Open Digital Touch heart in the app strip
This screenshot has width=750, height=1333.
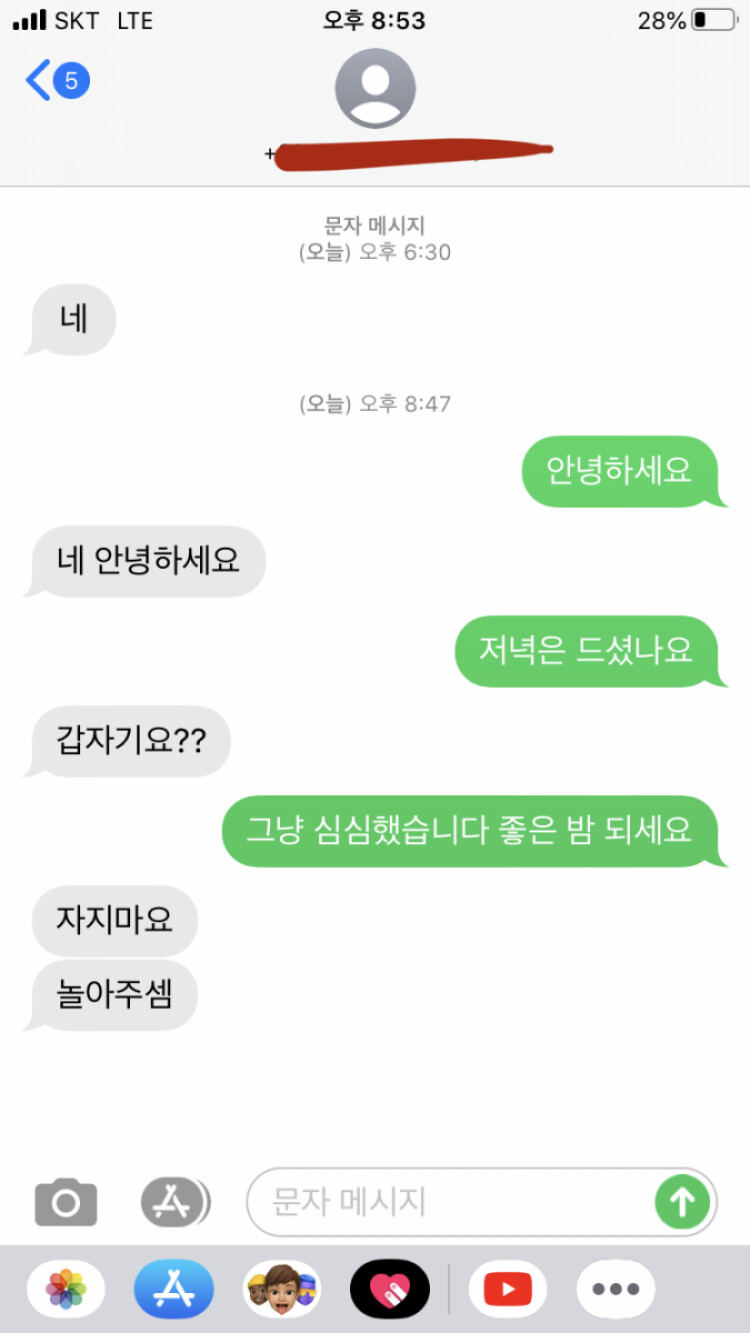(x=390, y=1289)
